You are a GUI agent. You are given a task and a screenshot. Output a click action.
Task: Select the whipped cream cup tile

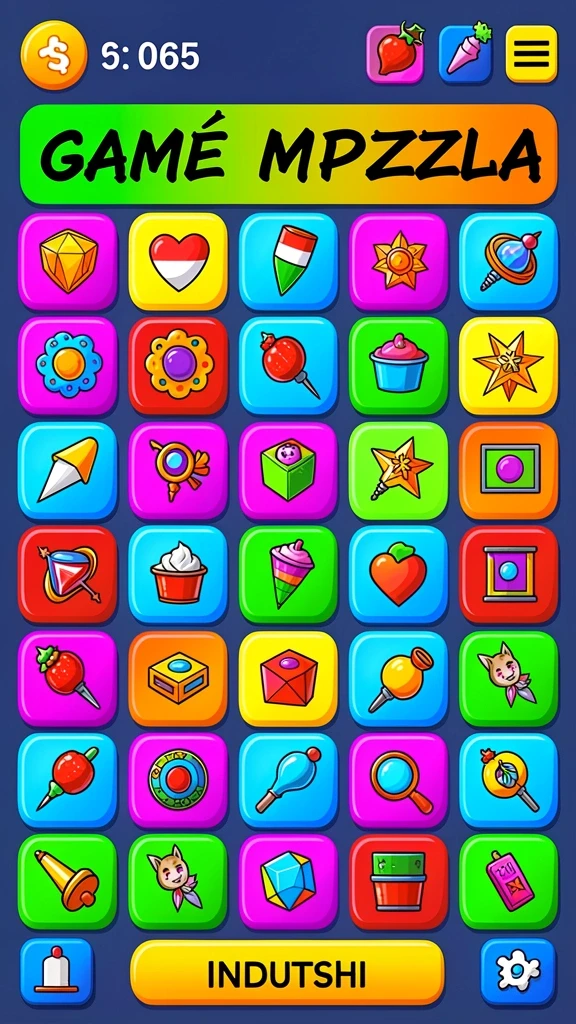coord(178,575)
